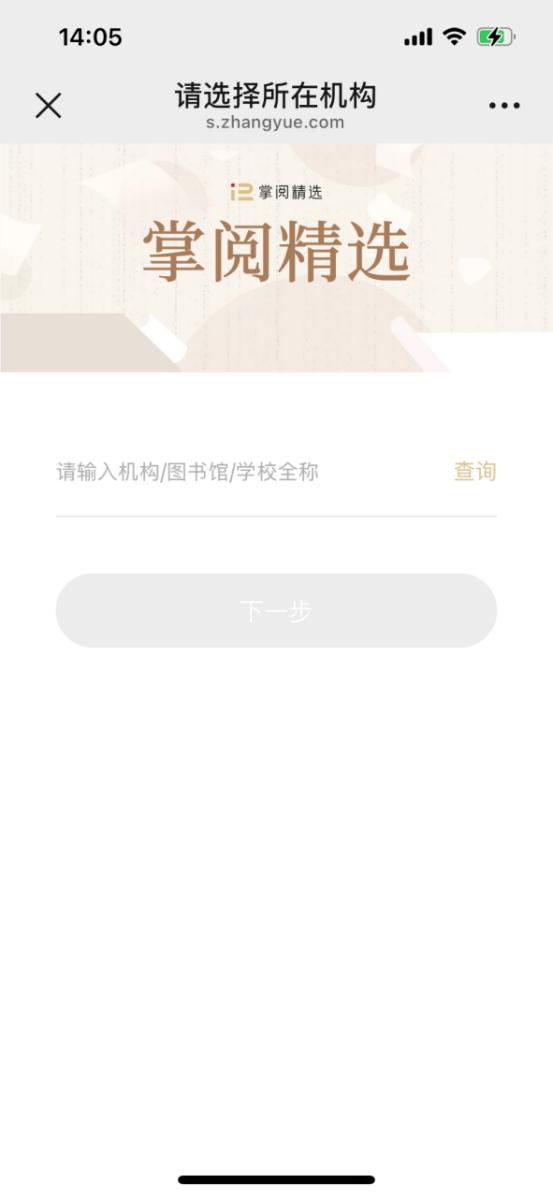Close the institution selection page

pyautogui.click(x=48, y=105)
